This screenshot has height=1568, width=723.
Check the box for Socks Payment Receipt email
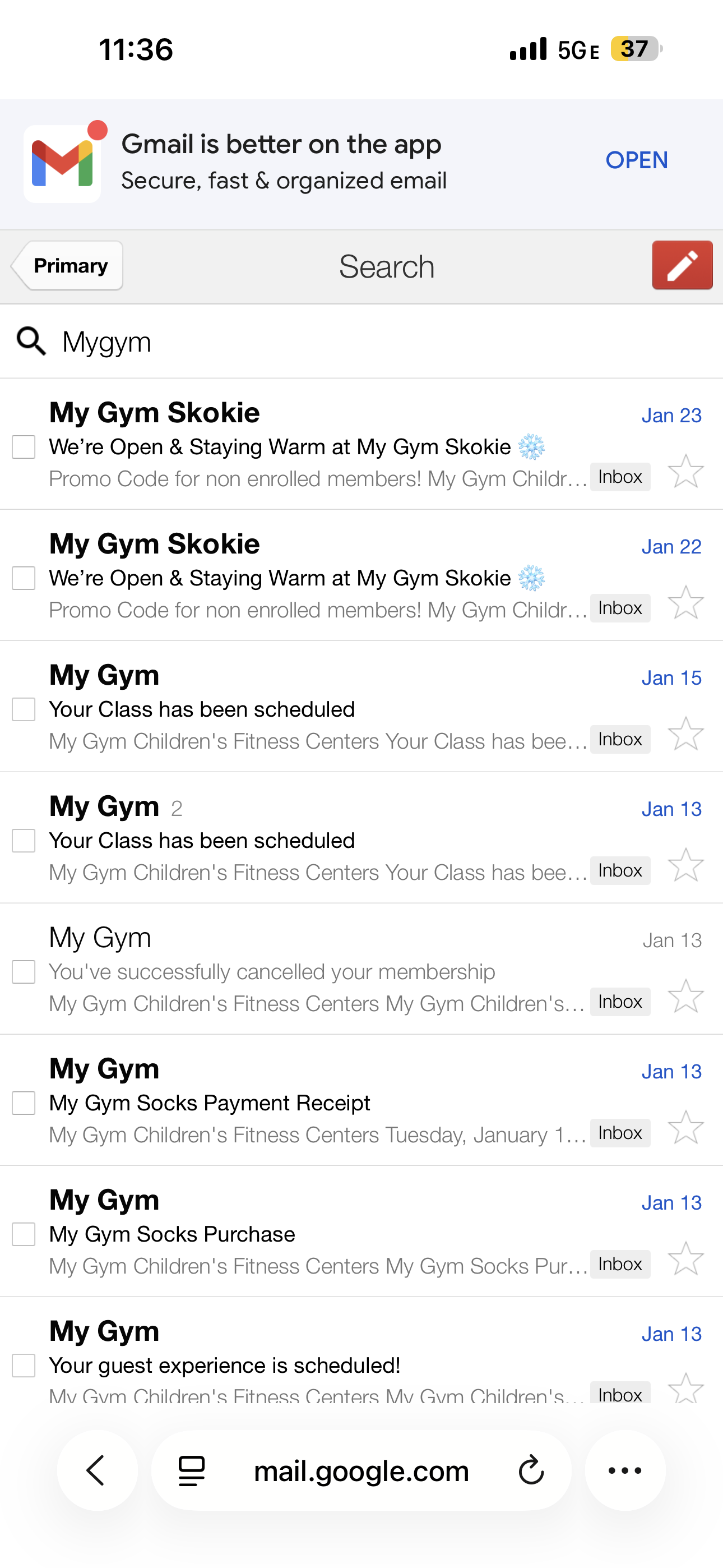click(24, 1103)
